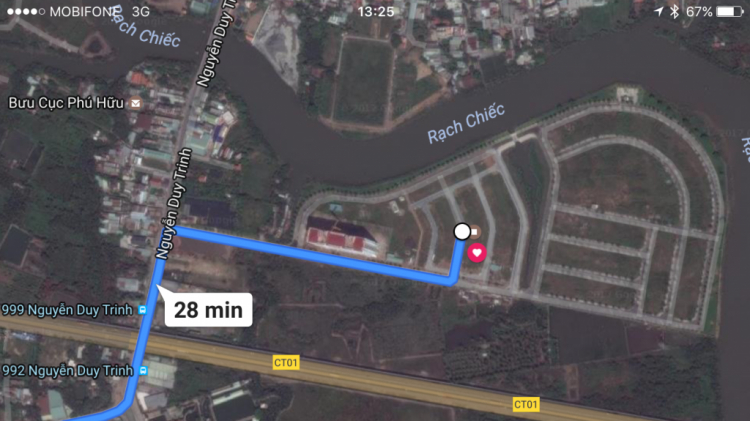Image resolution: width=750 pixels, height=421 pixels.
Task: Select the white destination point marker
Action: click(462, 232)
